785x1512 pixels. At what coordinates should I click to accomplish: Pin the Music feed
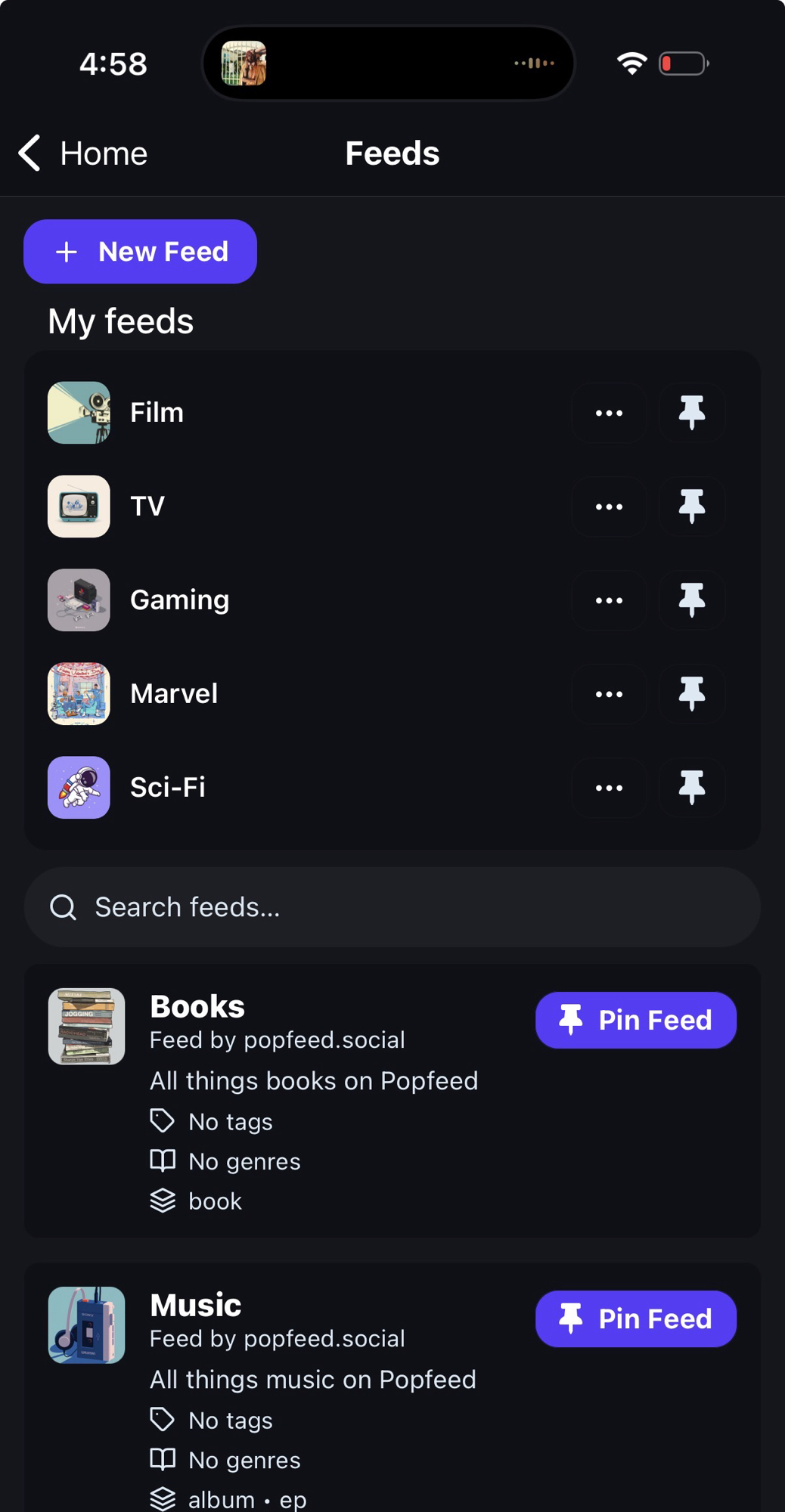point(636,1319)
